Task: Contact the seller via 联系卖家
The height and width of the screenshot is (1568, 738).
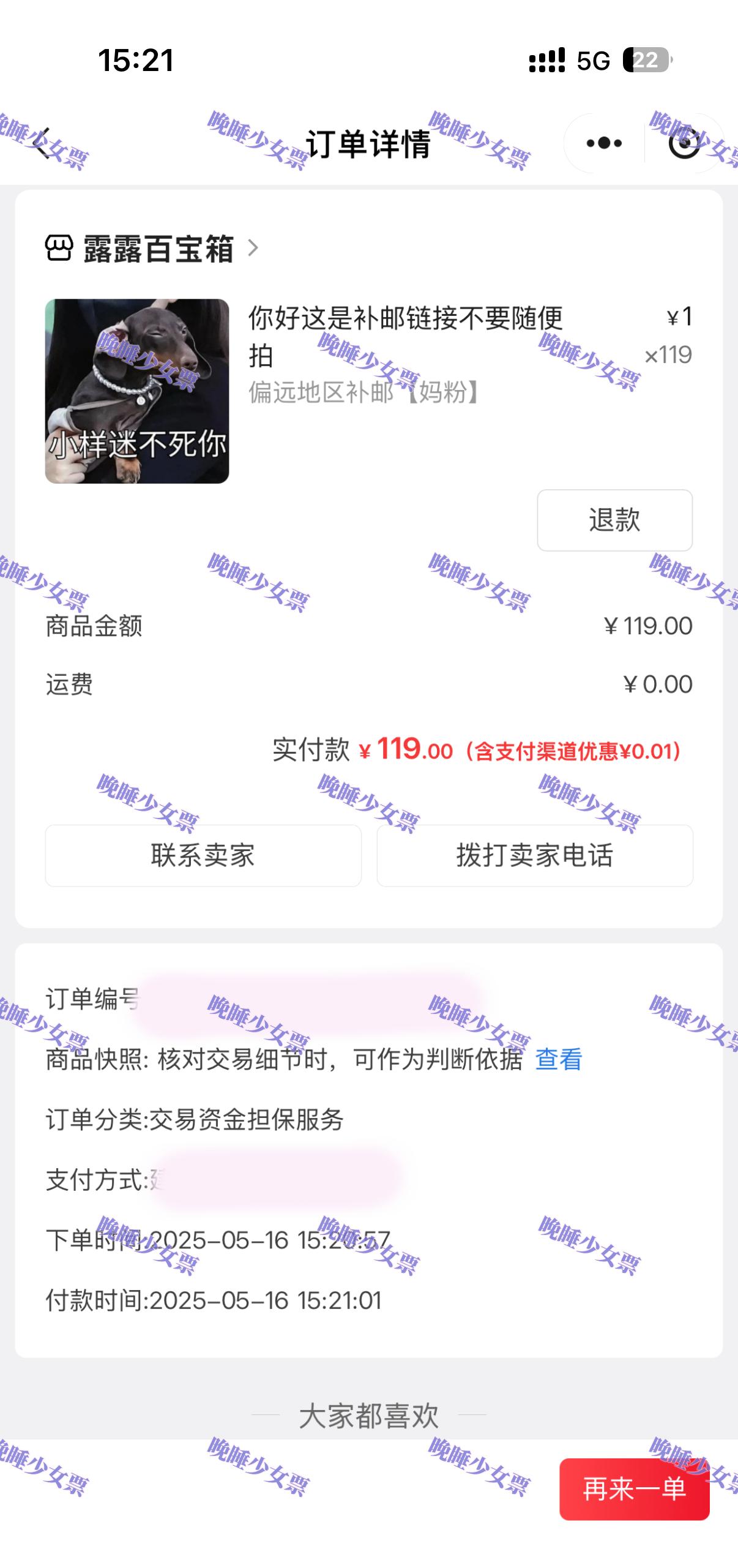Action: pos(203,855)
